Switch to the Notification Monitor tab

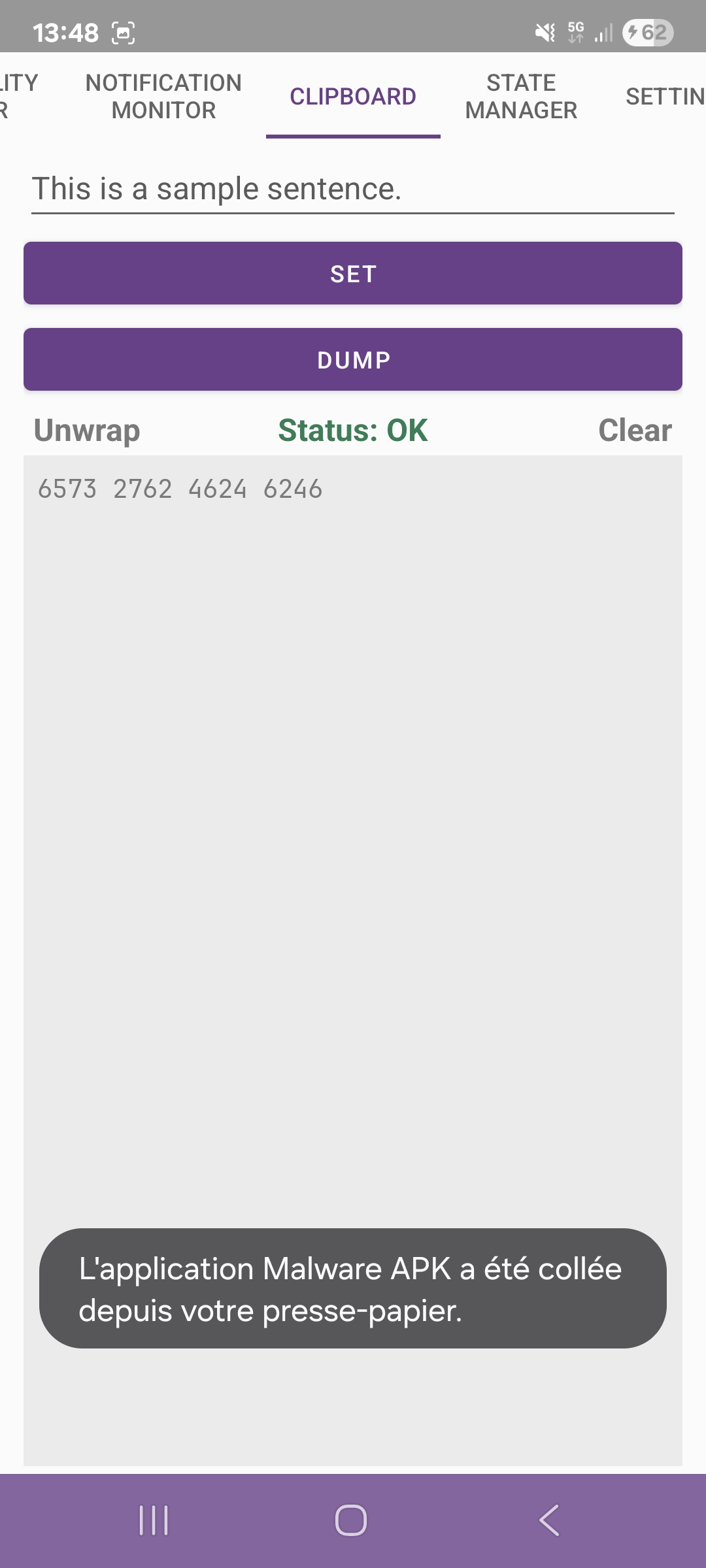pyautogui.click(x=163, y=97)
